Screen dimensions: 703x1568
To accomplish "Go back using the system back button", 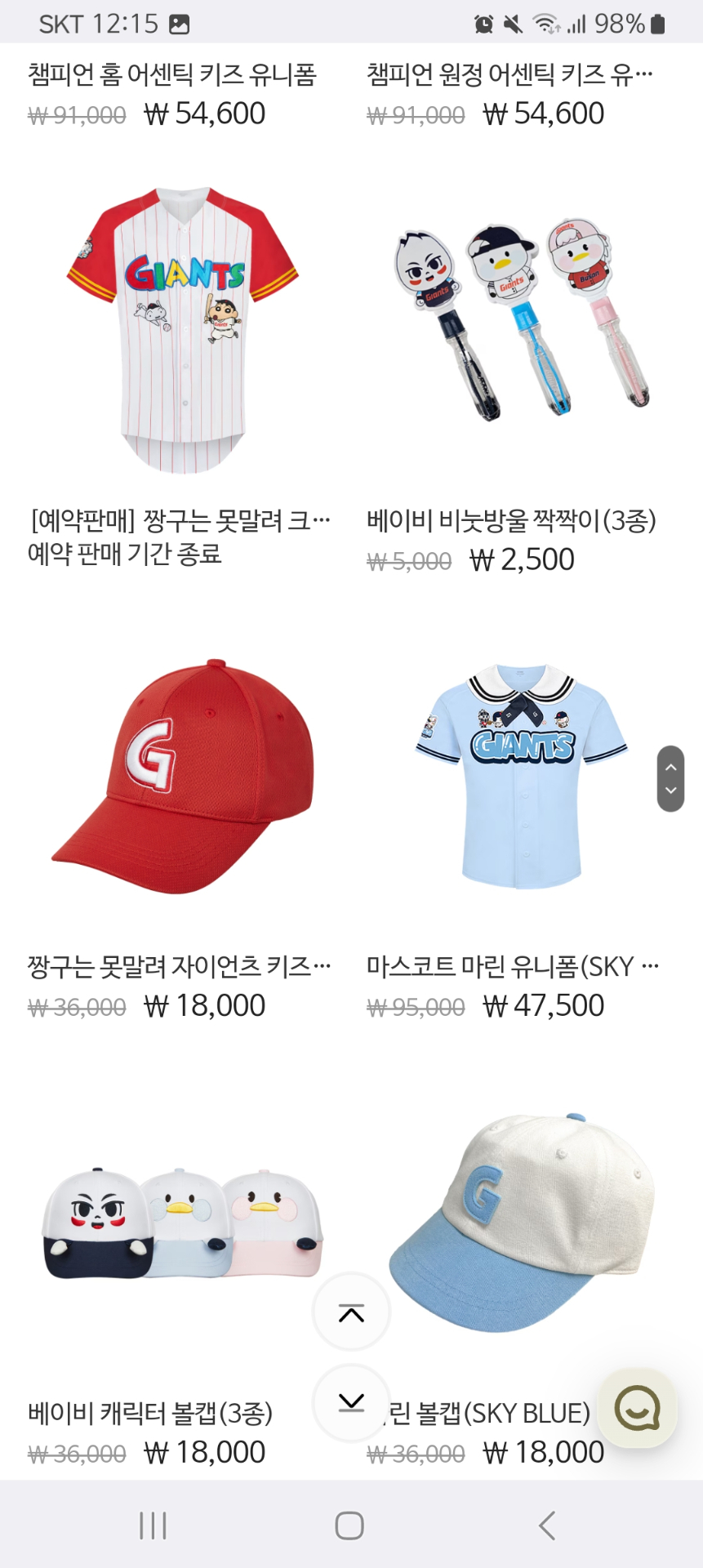I will (547, 1526).
